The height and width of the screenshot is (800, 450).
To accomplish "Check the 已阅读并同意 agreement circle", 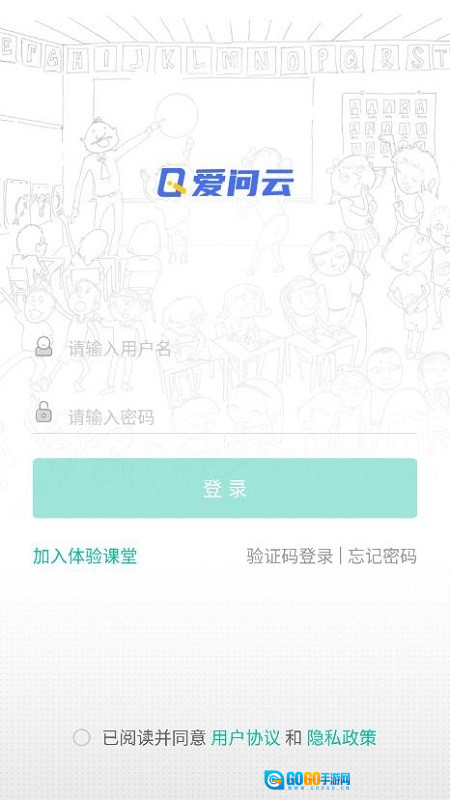I will coord(82,738).
